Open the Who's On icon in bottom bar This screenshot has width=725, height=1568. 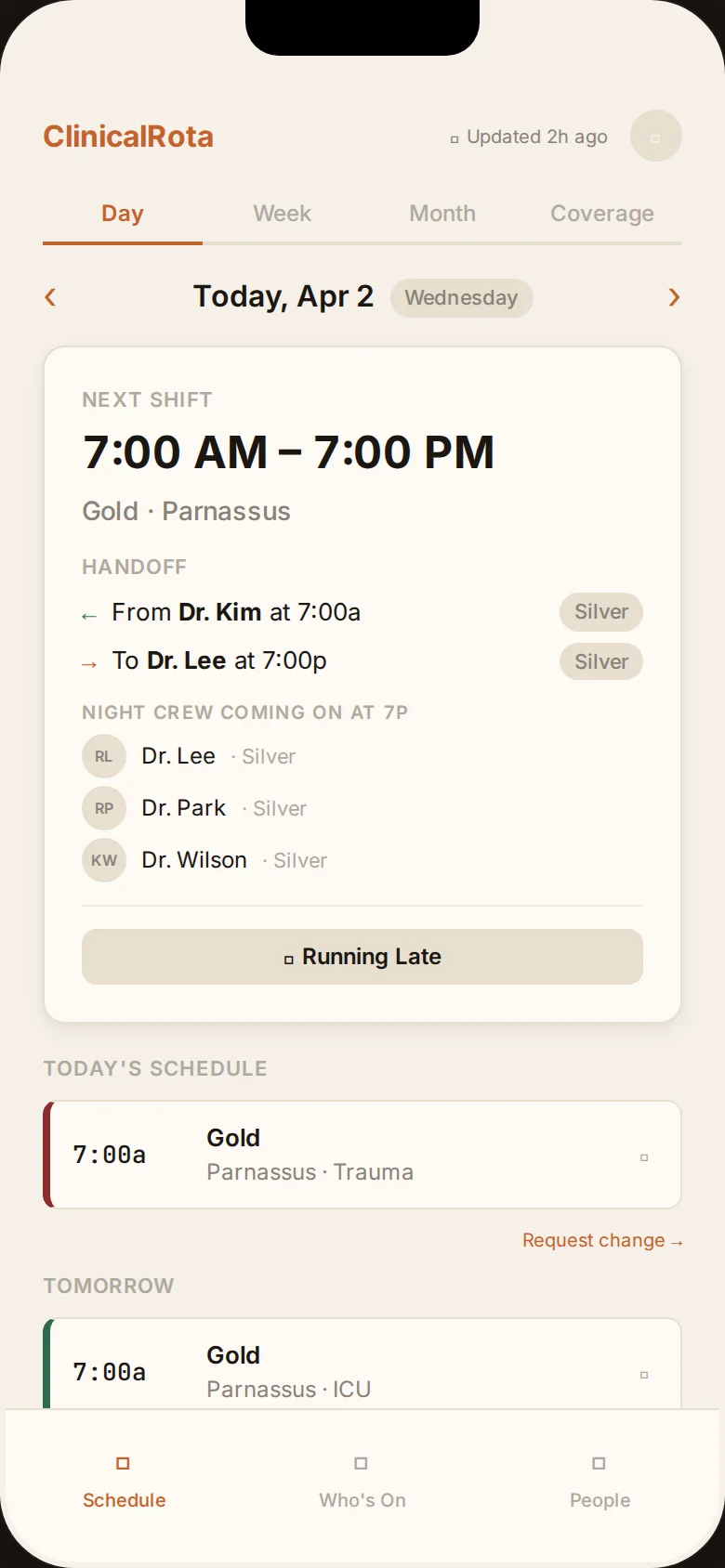362,1462
